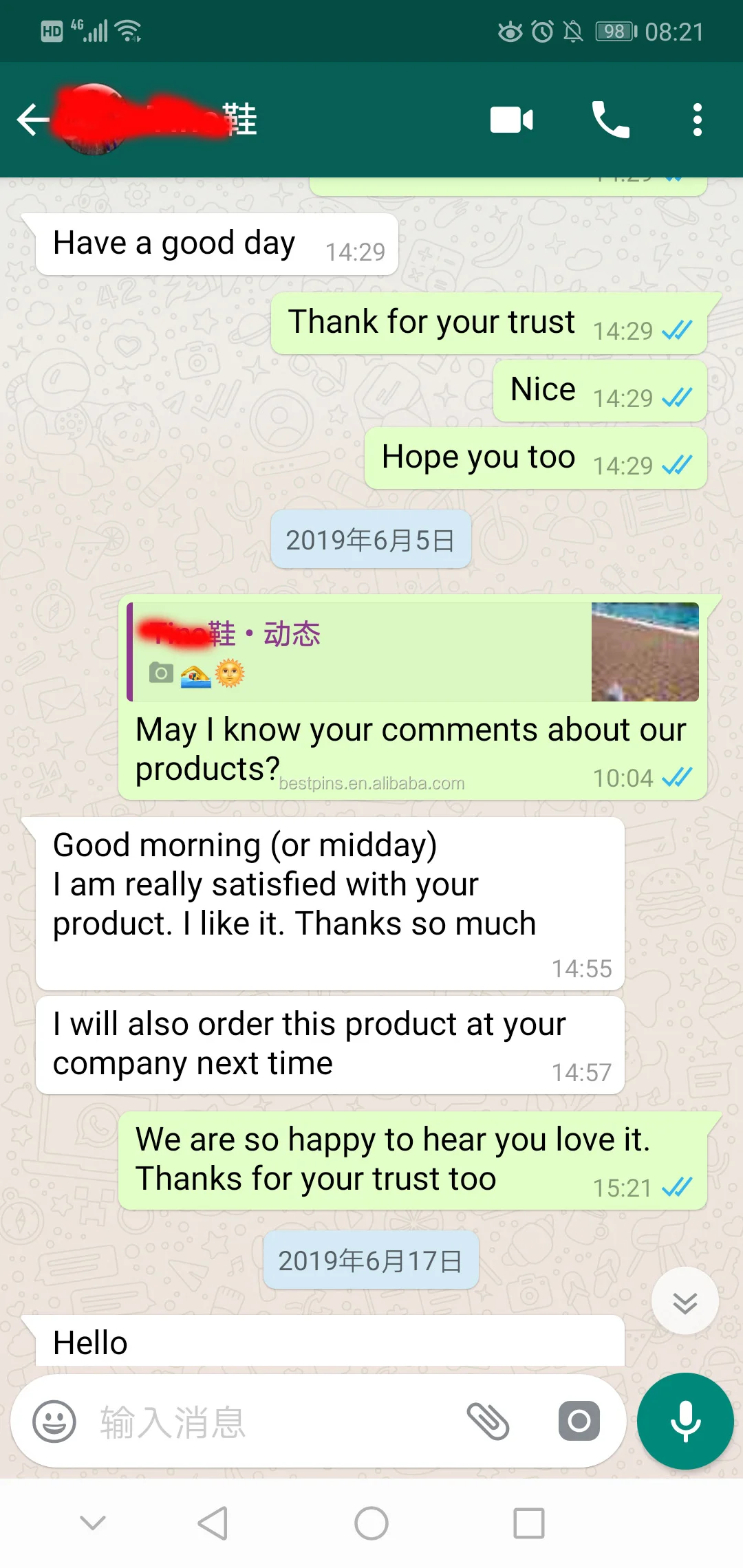Start a video call
The height and width of the screenshot is (1568, 743).
[511, 120]
